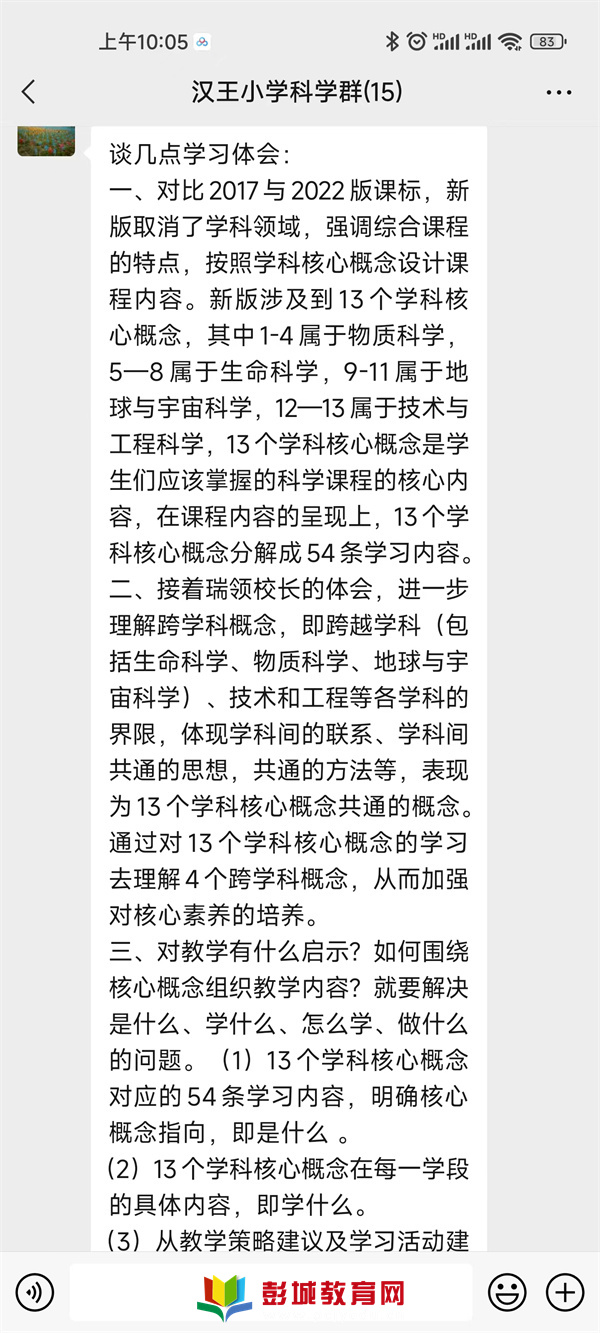The width and height of the screenshot is (600, 1333).
Task: Focus the message text field
Action: (x=271, y=1292)
